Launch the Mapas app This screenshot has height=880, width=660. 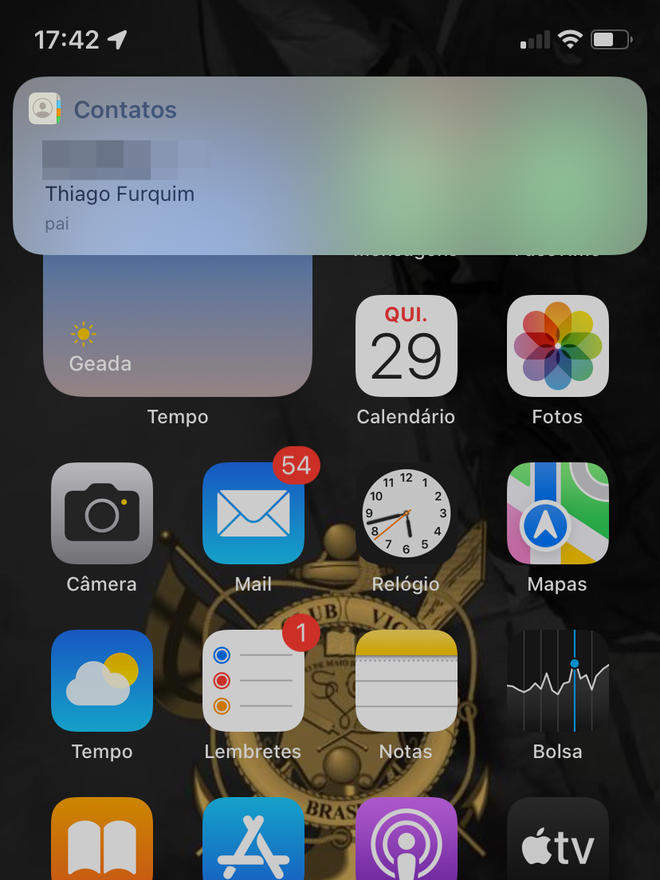(557, 513)
